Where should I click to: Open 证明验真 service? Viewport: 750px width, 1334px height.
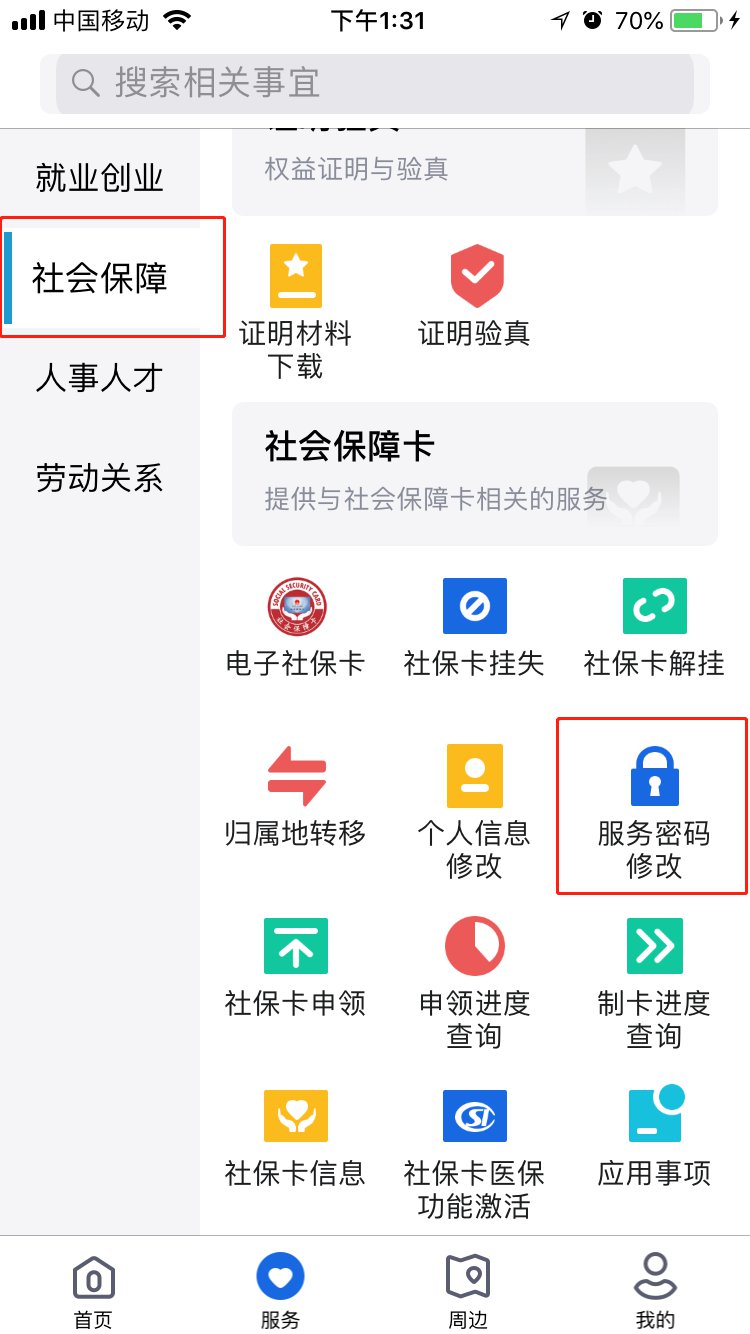(475, 295)
